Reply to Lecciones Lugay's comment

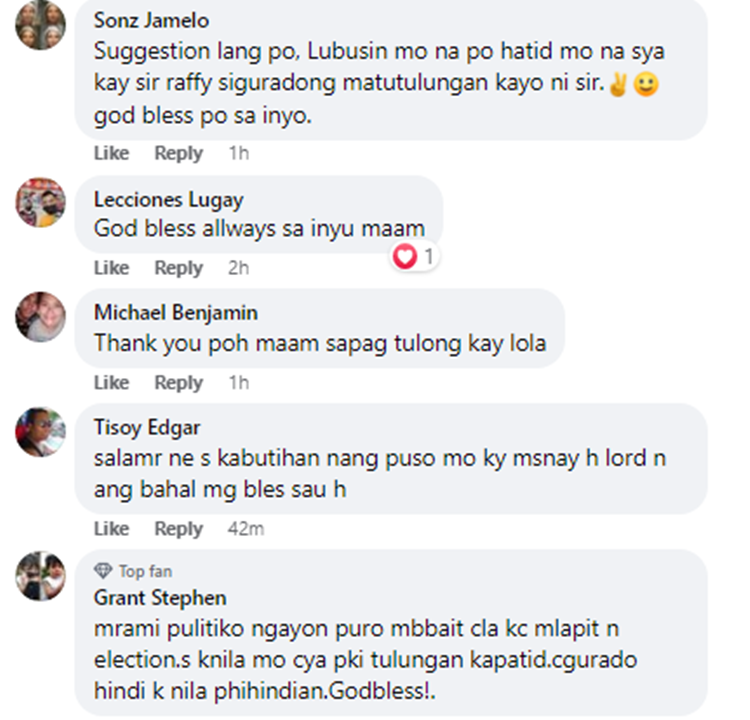coord(178,268)
